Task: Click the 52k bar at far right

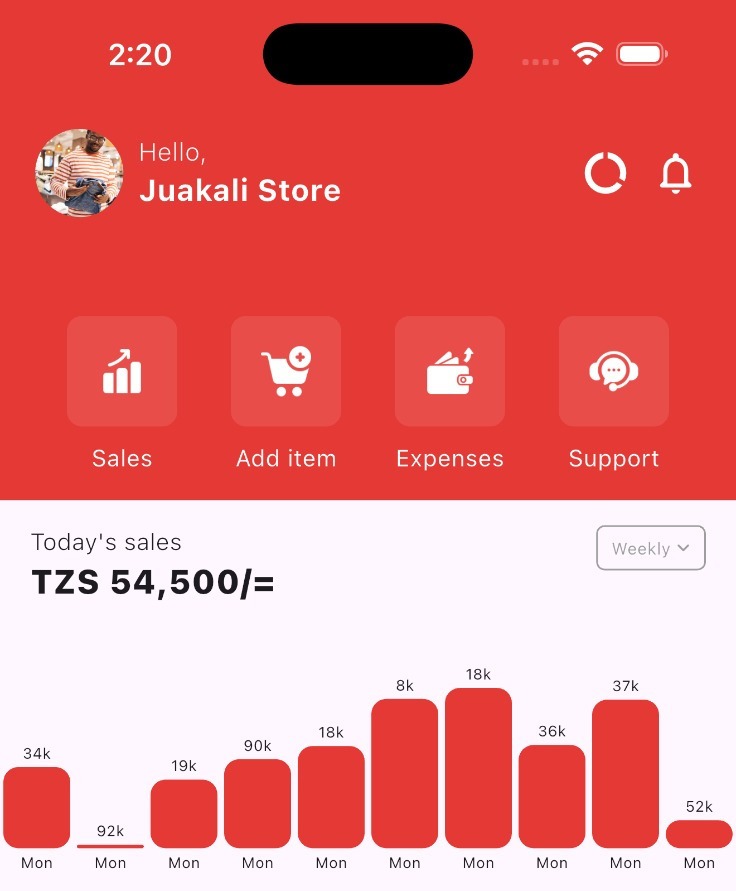Action: click(698, 834)
